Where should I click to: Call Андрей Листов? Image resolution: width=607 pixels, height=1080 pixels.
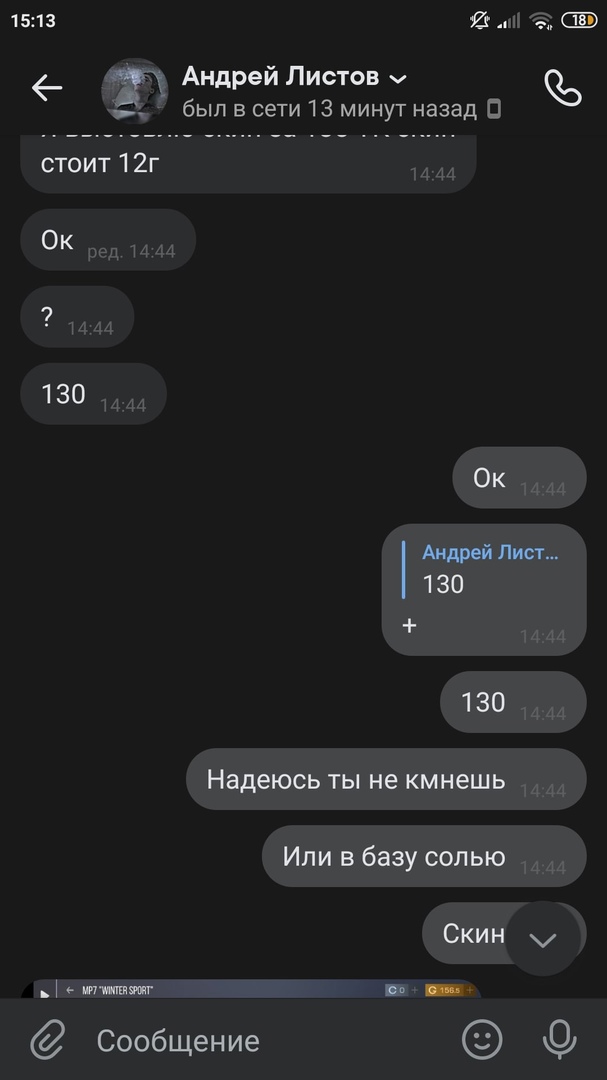tap(562, 88)
